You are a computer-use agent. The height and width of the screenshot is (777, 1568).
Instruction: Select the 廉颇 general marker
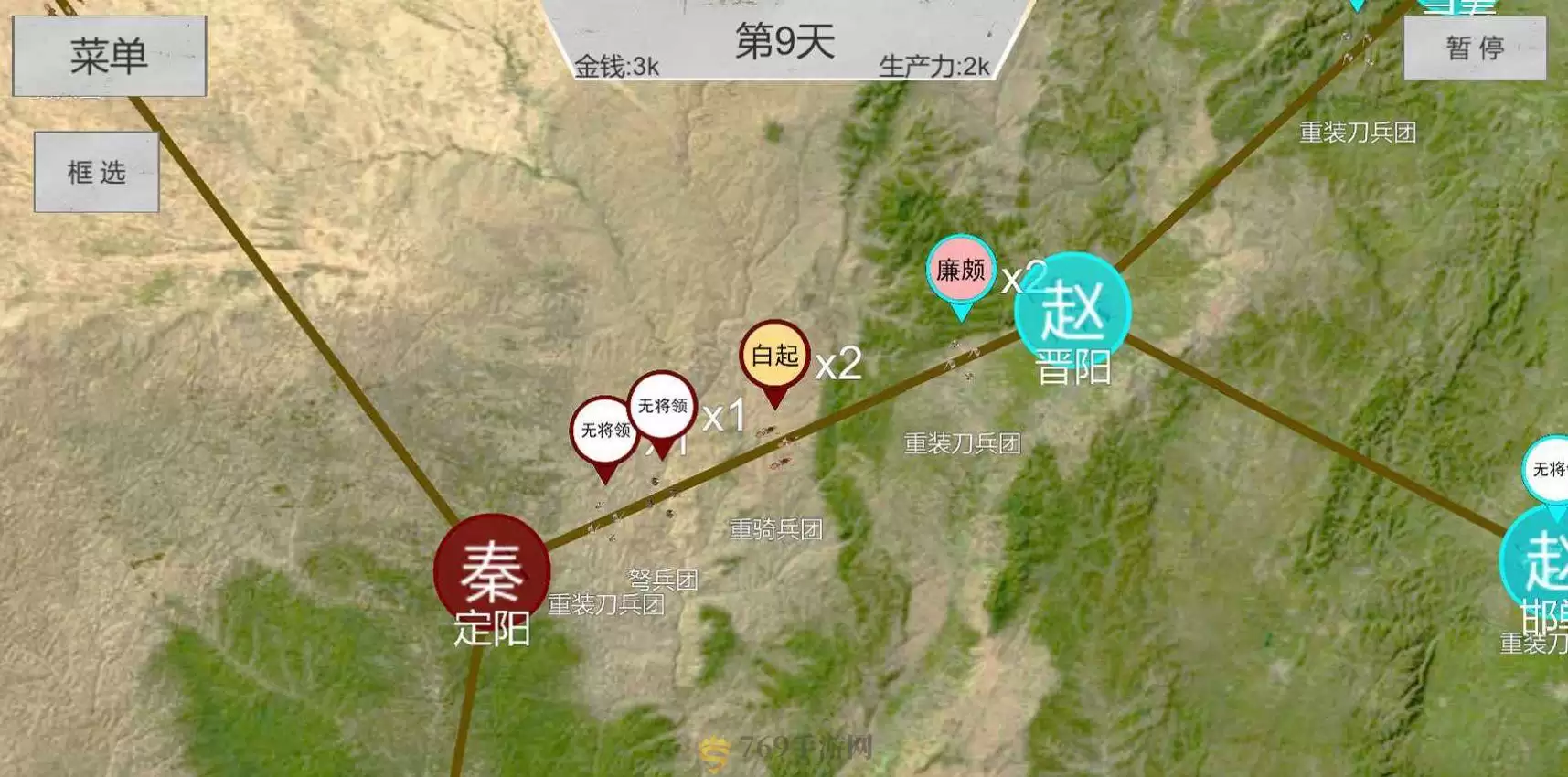[960, 270]
